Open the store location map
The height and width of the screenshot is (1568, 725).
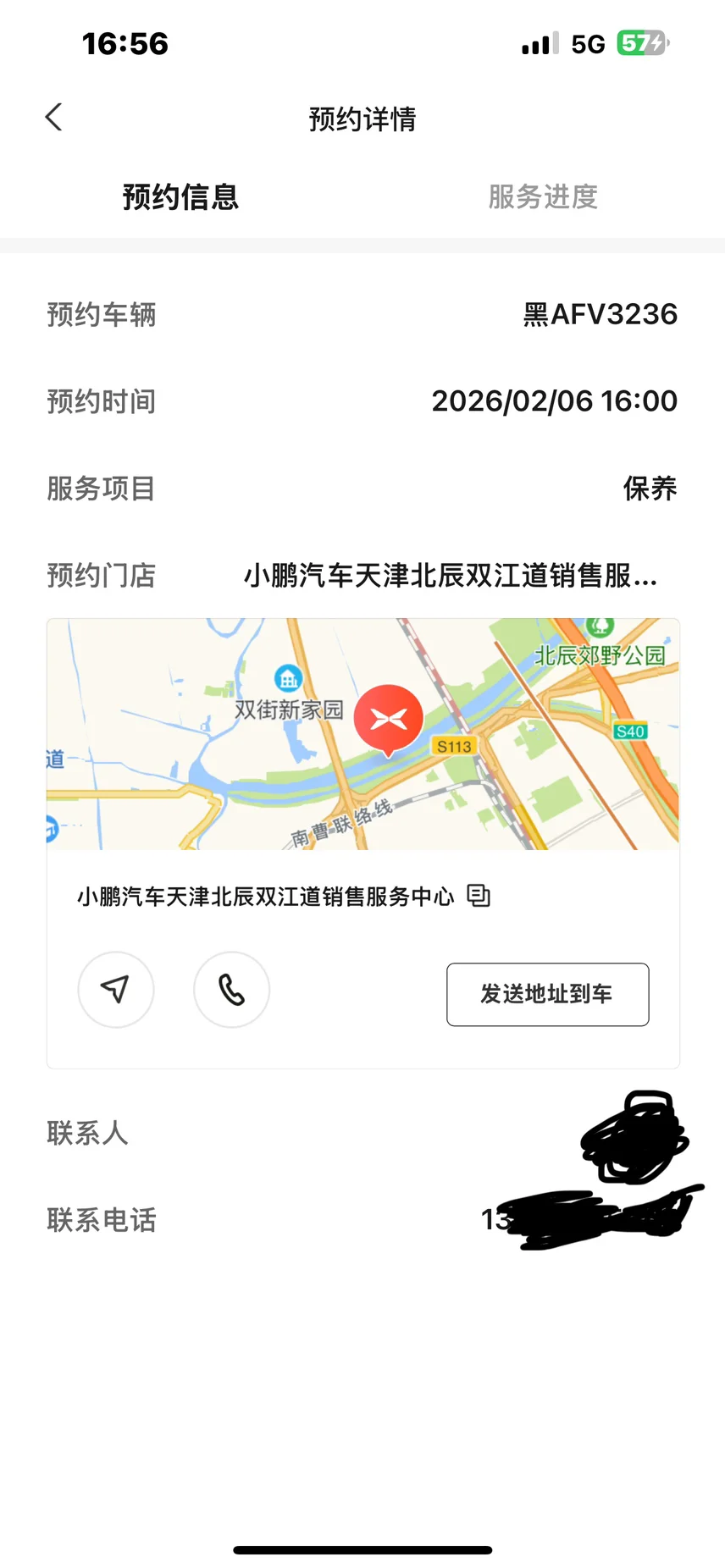point(362,734)
